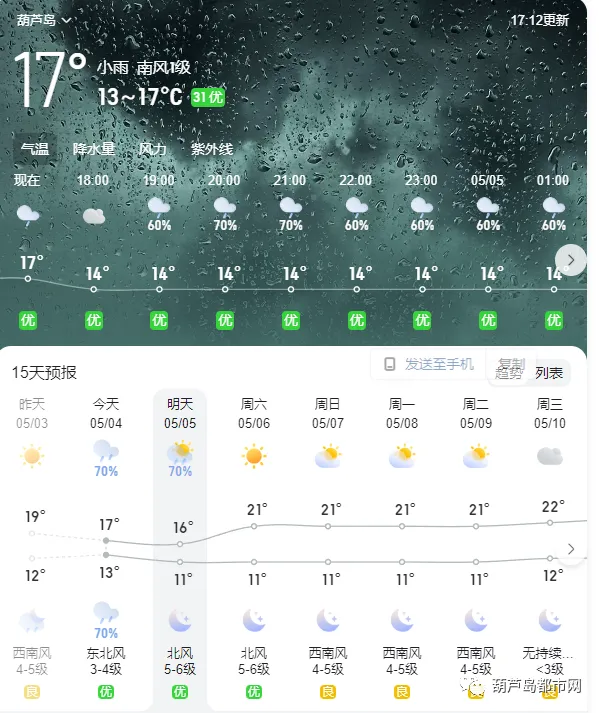Select 今天 05/04 in the forecast
Screen dimensions: 601x713
pos(106,413)
